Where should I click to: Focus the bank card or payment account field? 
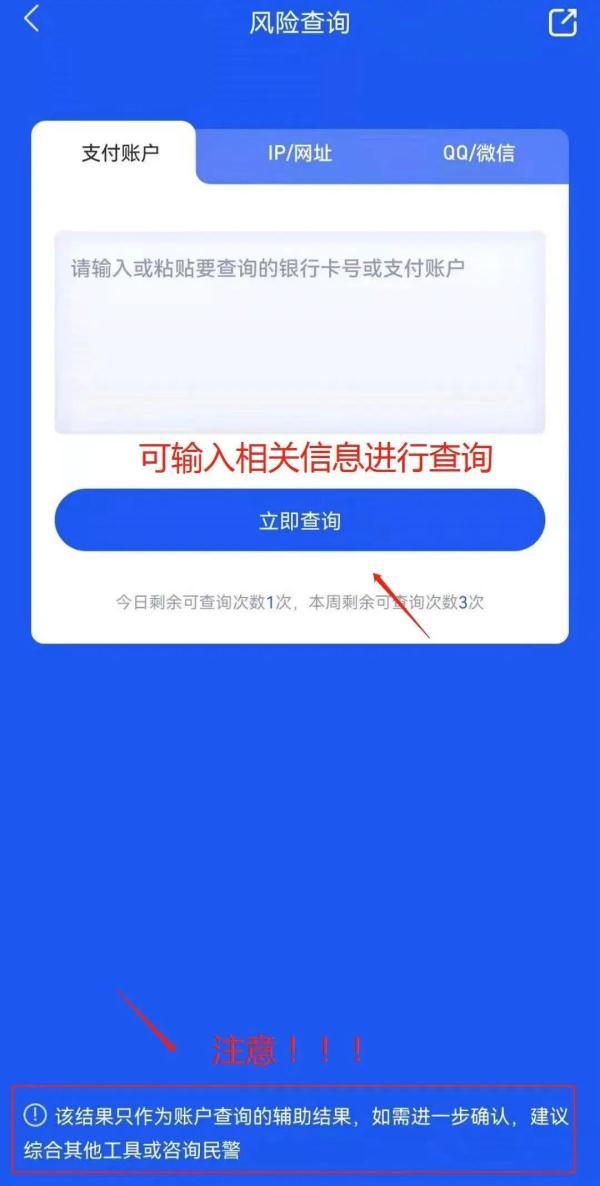point(299,330)
